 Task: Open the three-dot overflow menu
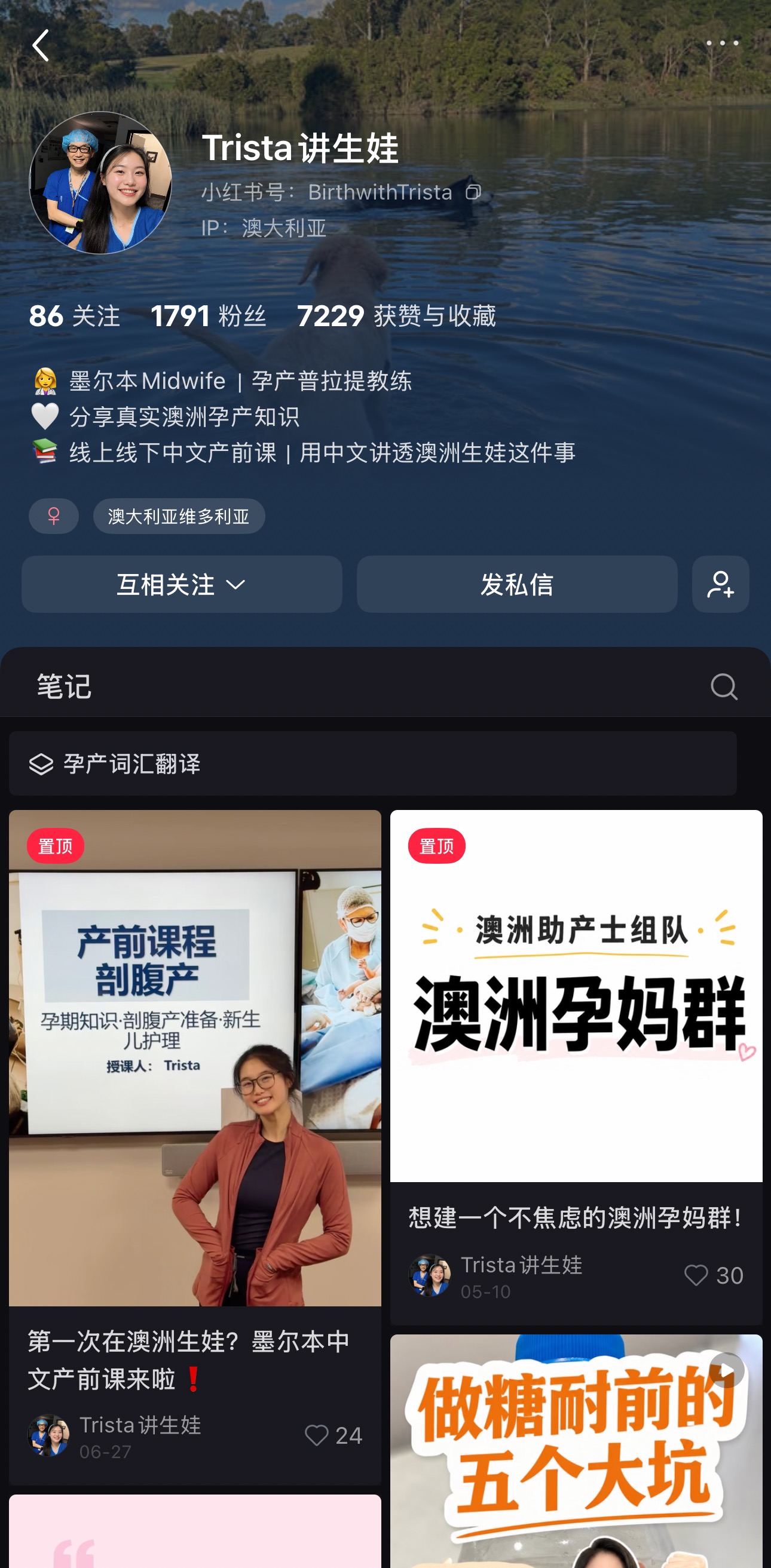pos(722,43)
